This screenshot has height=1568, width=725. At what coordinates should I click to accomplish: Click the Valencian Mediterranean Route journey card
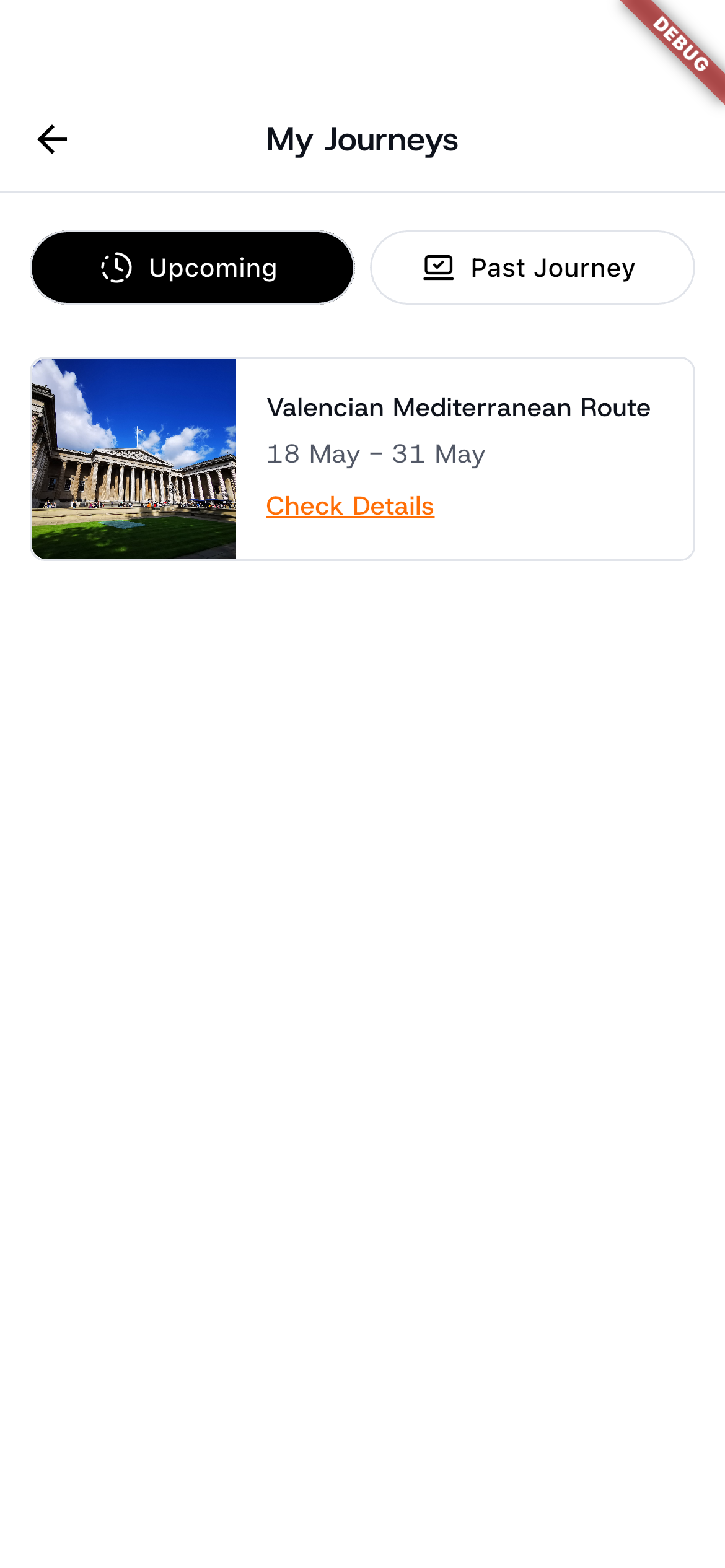[362, 458]
